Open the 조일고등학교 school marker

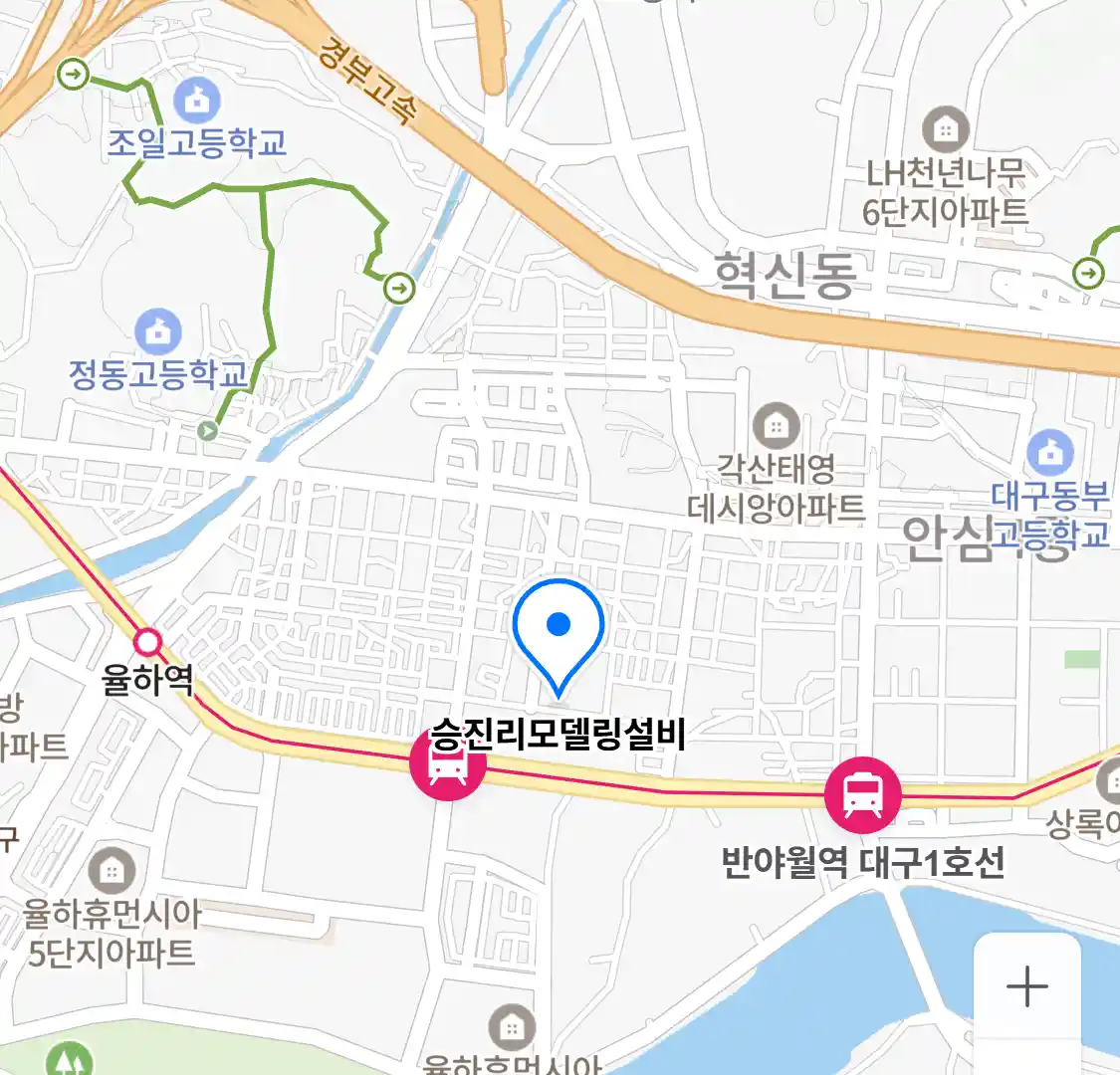197,102
